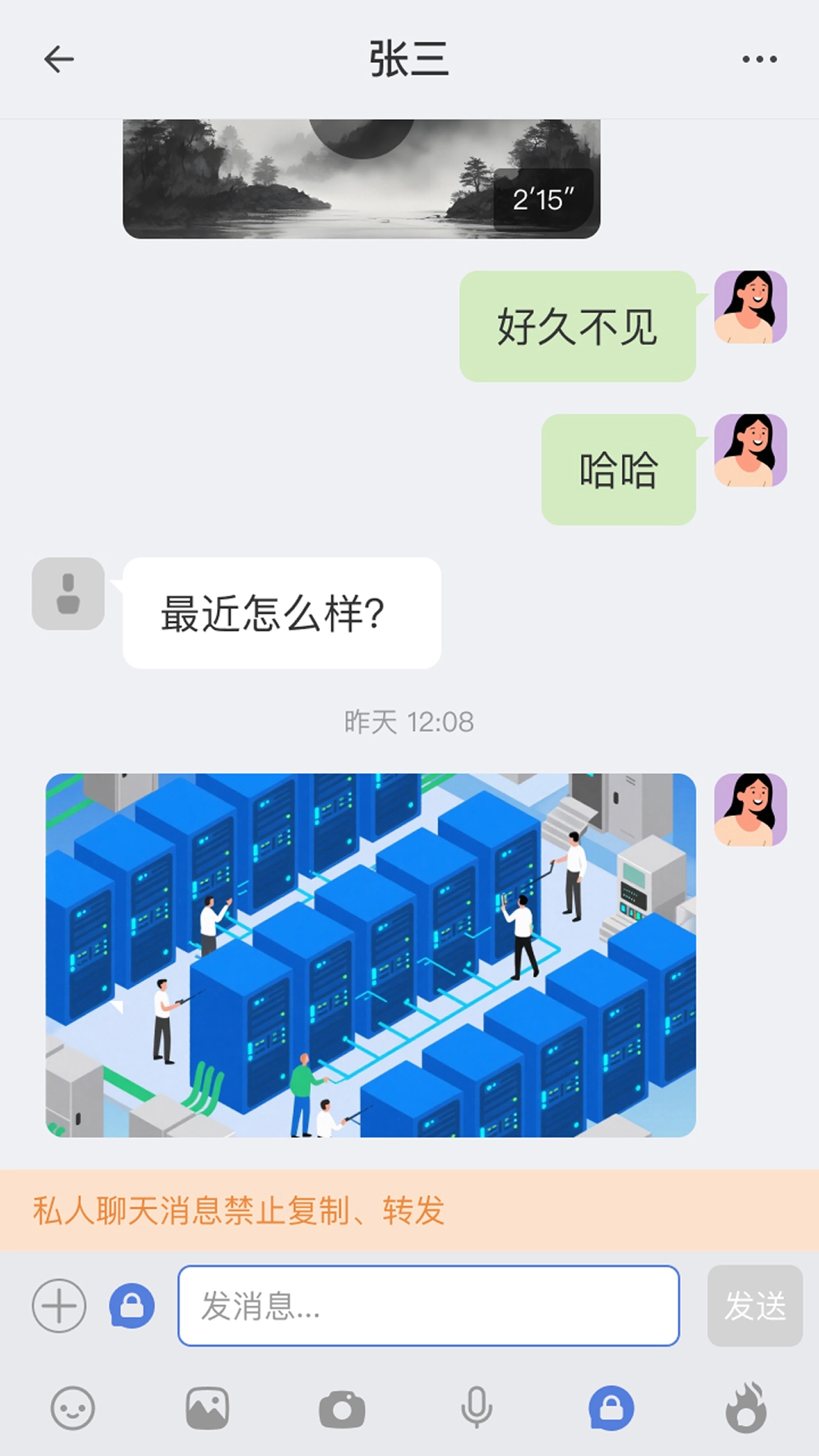Open the emoji picker
Screen dimensions: 819x1456
(73, 1408)
